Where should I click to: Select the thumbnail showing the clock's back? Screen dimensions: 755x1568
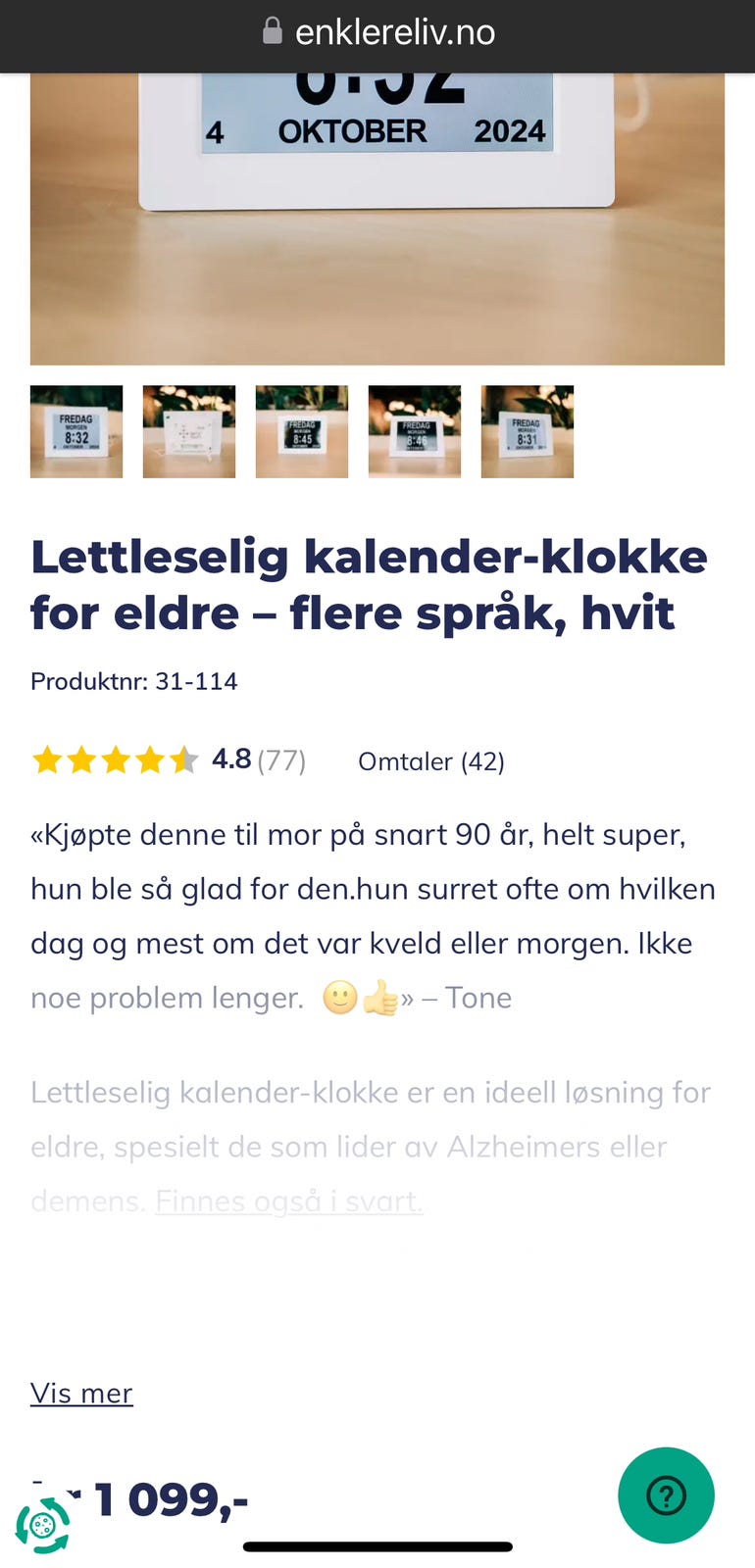tap(188, 431)
